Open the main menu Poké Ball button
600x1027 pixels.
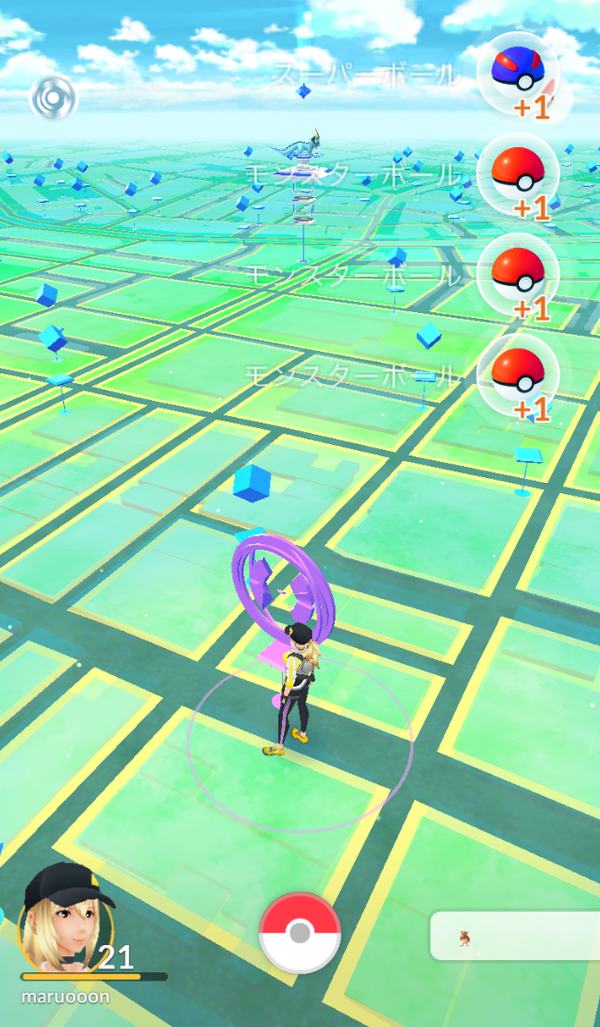[299, 934]
